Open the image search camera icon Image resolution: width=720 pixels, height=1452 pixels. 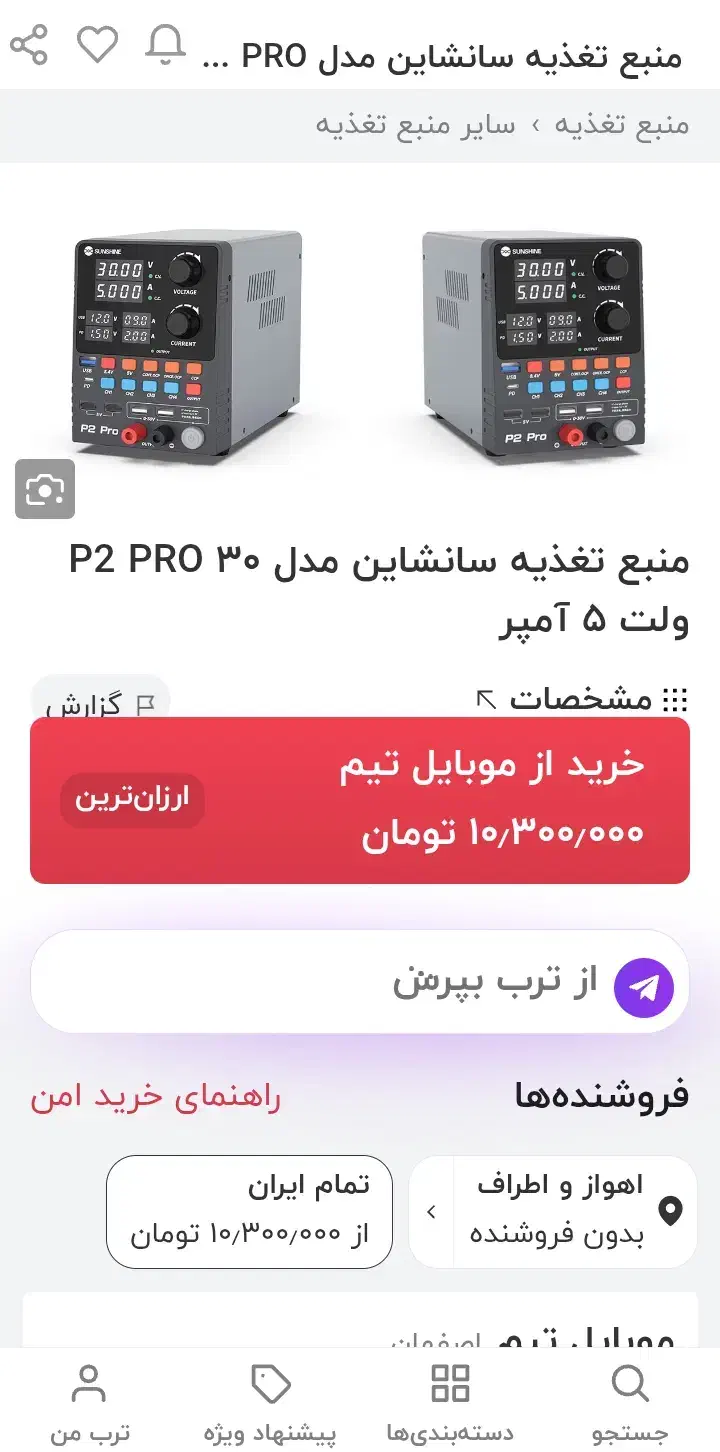tap(45, 489)
